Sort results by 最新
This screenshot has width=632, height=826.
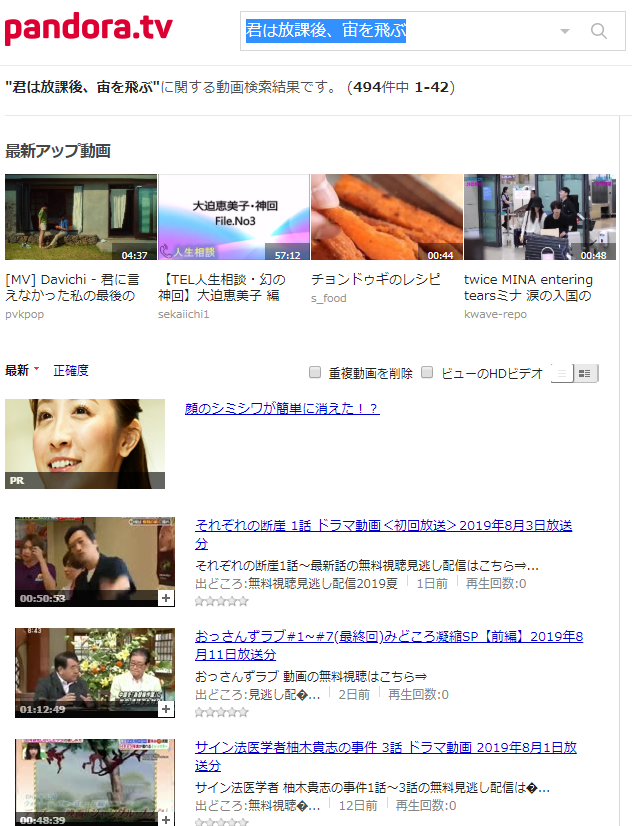(x=18, y=370)
